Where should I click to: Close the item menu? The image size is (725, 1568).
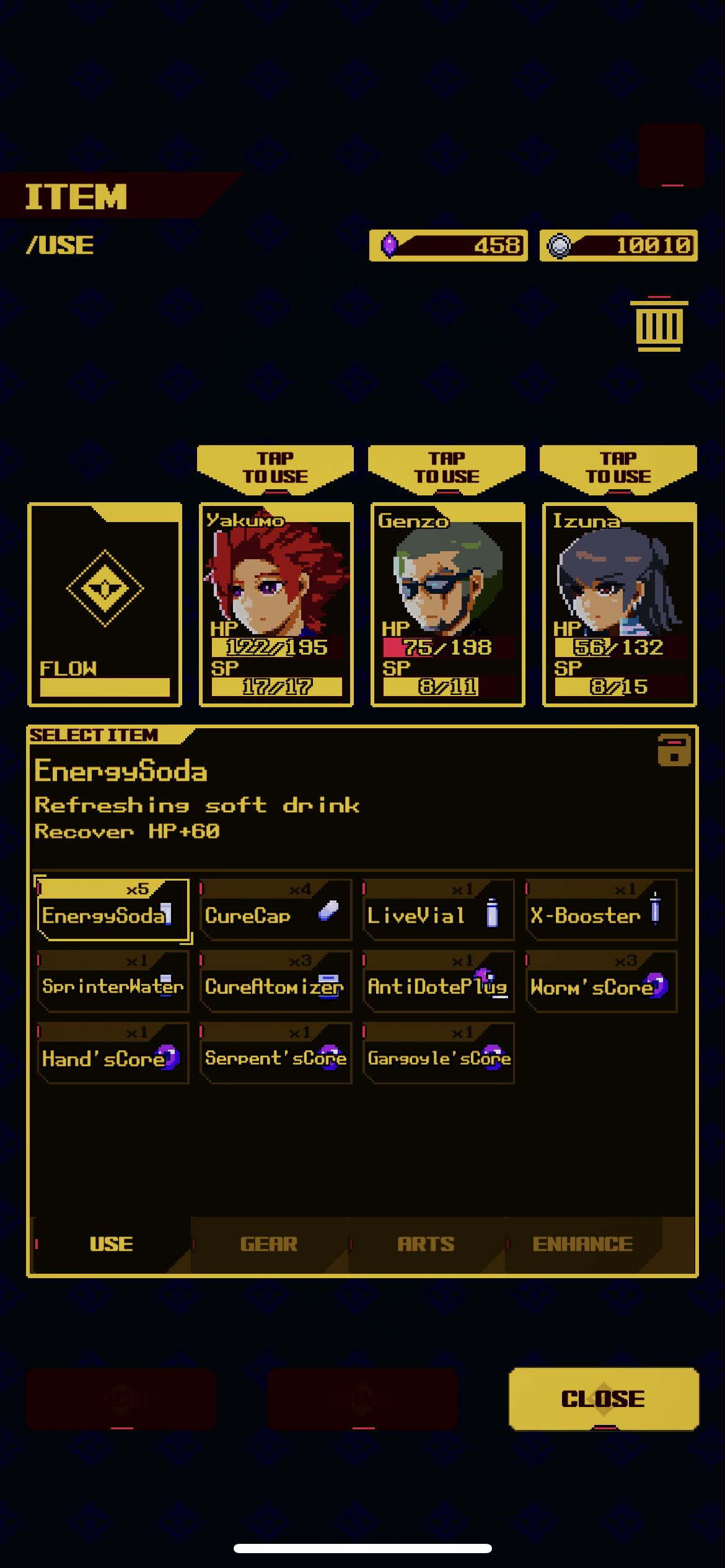604,1398
